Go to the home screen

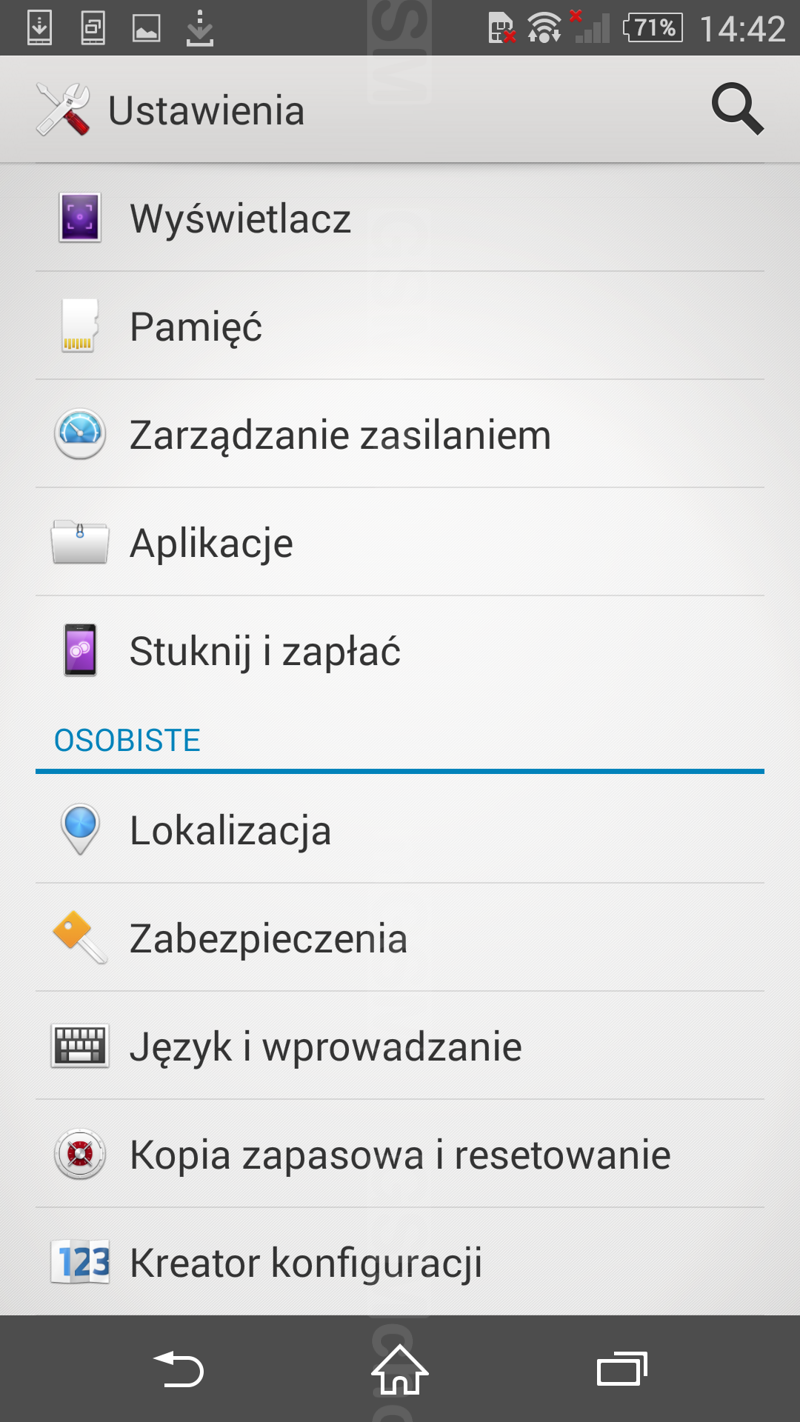[400, 1369]
